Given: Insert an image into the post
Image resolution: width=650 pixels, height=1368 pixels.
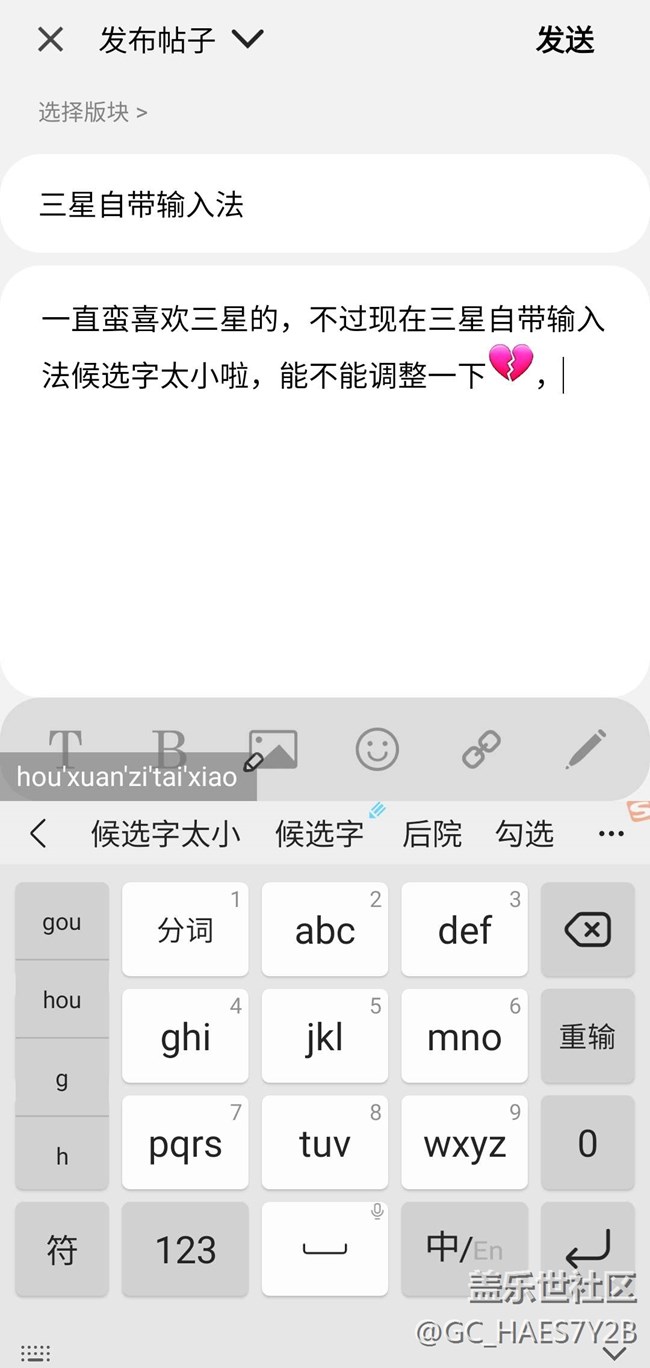Looking at the screenshot, I should [272, 749].
